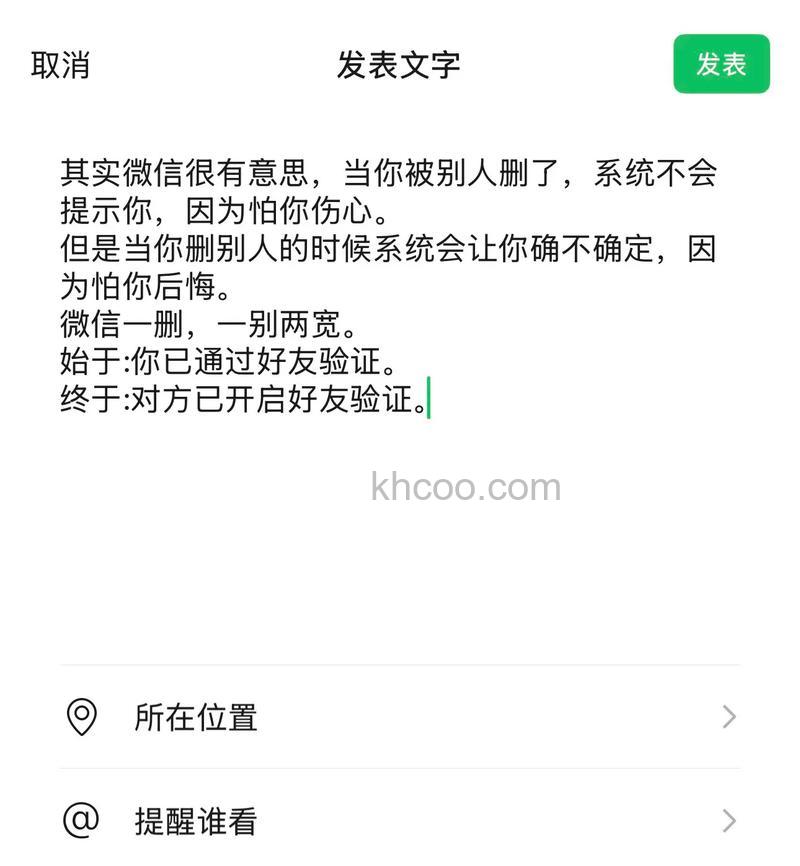Click 取消 to discard the post
Image resolution: width=800 pixels, height=866 pixels.
(60, 65)
